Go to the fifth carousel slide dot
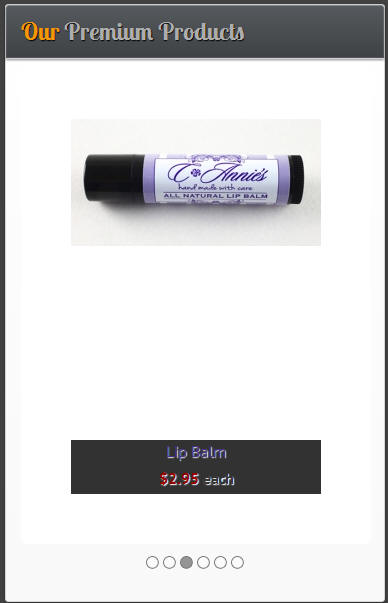This screenshot has height=603, width=388. coord(220,562)
